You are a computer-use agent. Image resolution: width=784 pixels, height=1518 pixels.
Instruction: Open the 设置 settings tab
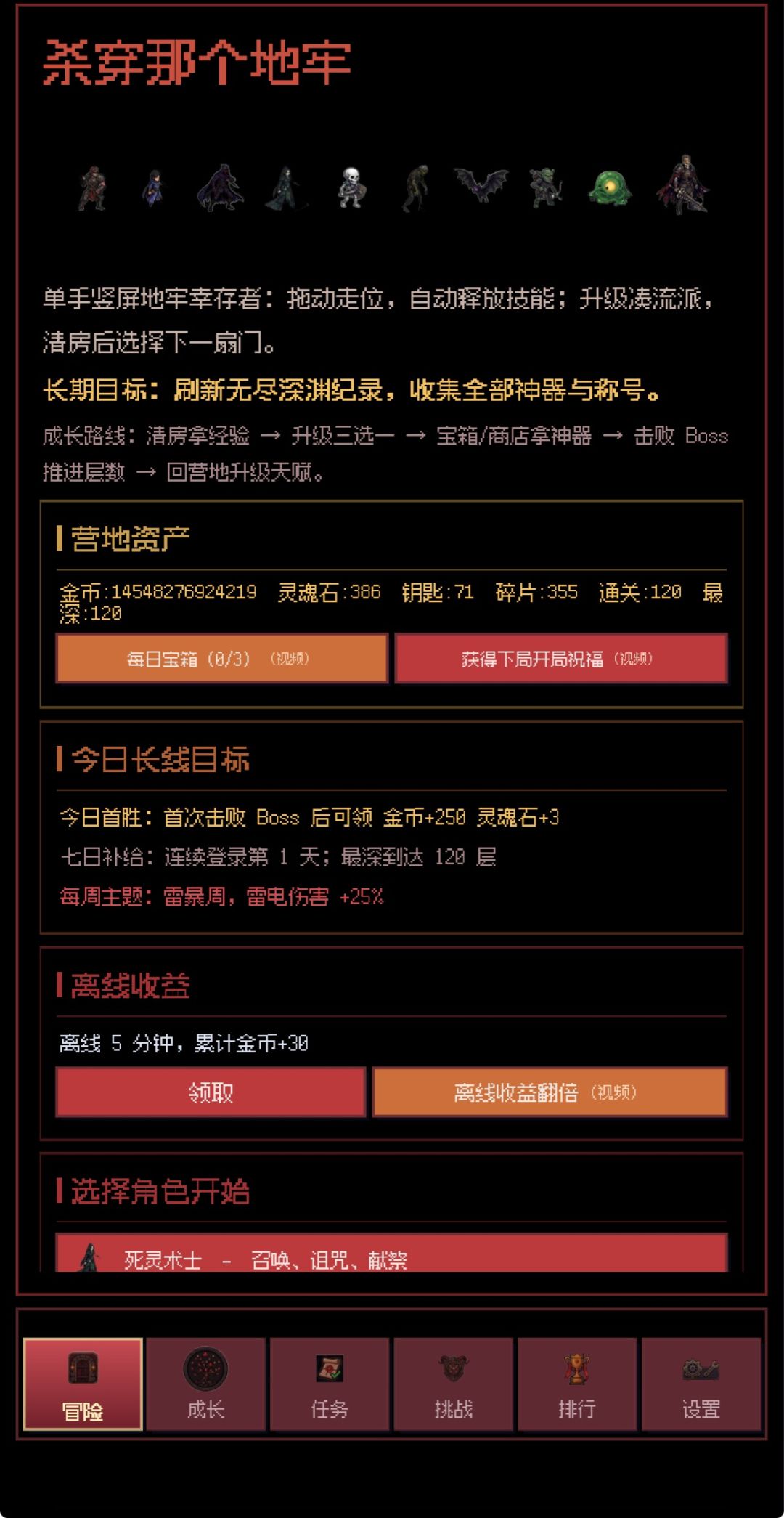(701, 1384)
